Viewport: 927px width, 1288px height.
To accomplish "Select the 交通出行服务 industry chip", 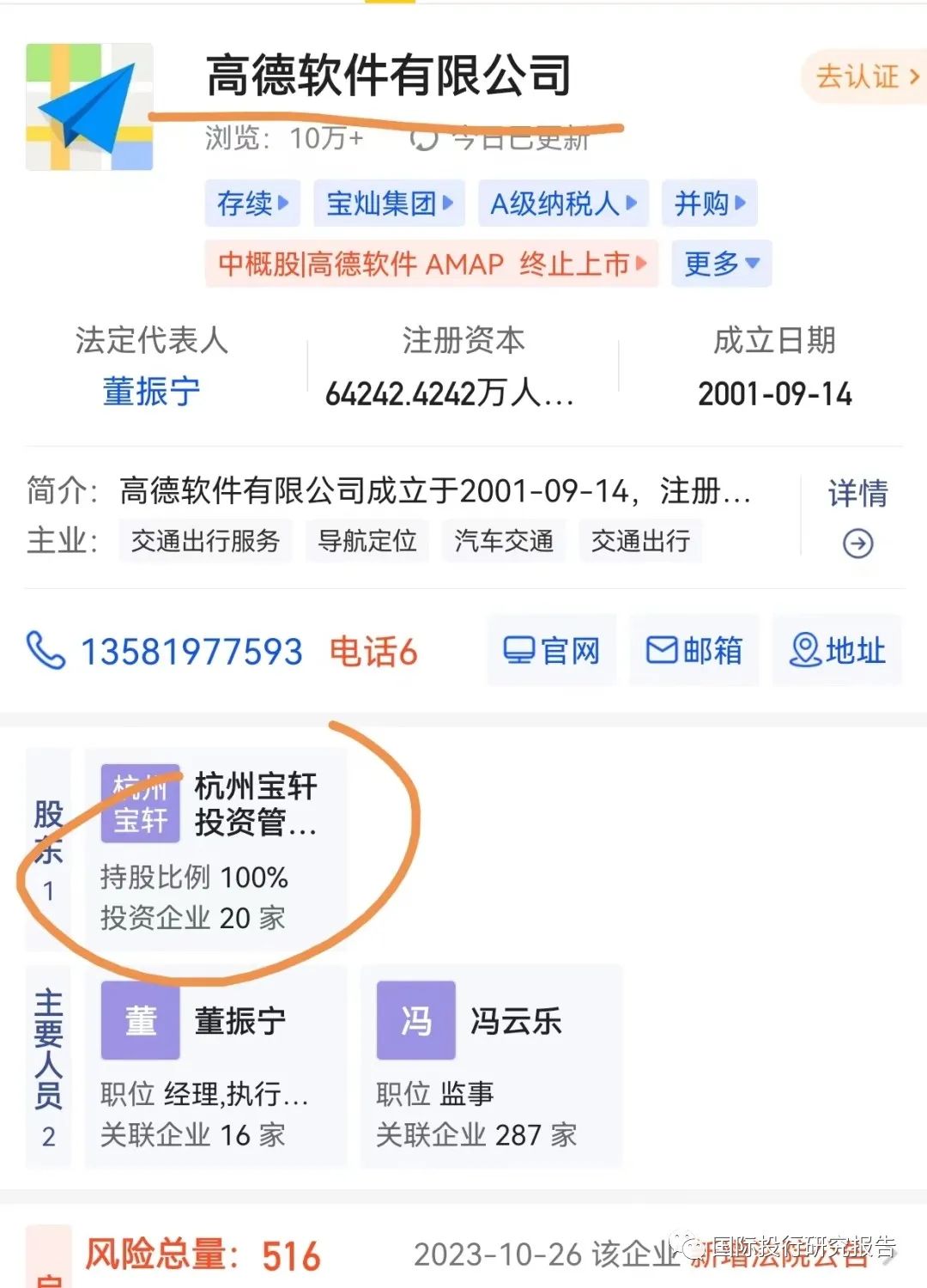I will pos(206,541).
